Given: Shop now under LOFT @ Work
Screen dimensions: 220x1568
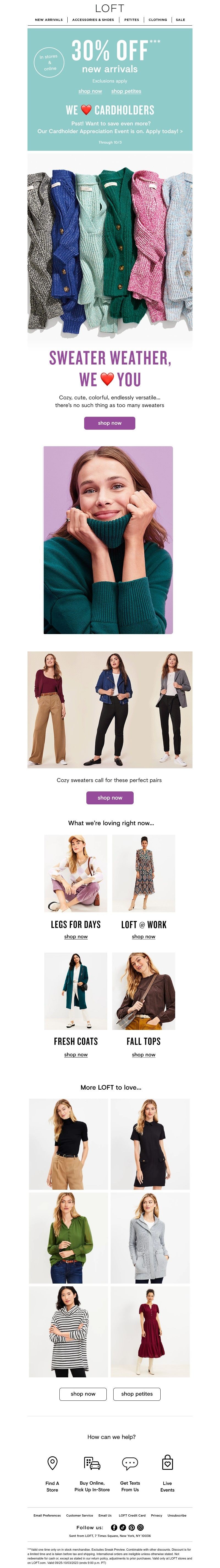Looking at the screenshot, I should click(x=144, y=937).
